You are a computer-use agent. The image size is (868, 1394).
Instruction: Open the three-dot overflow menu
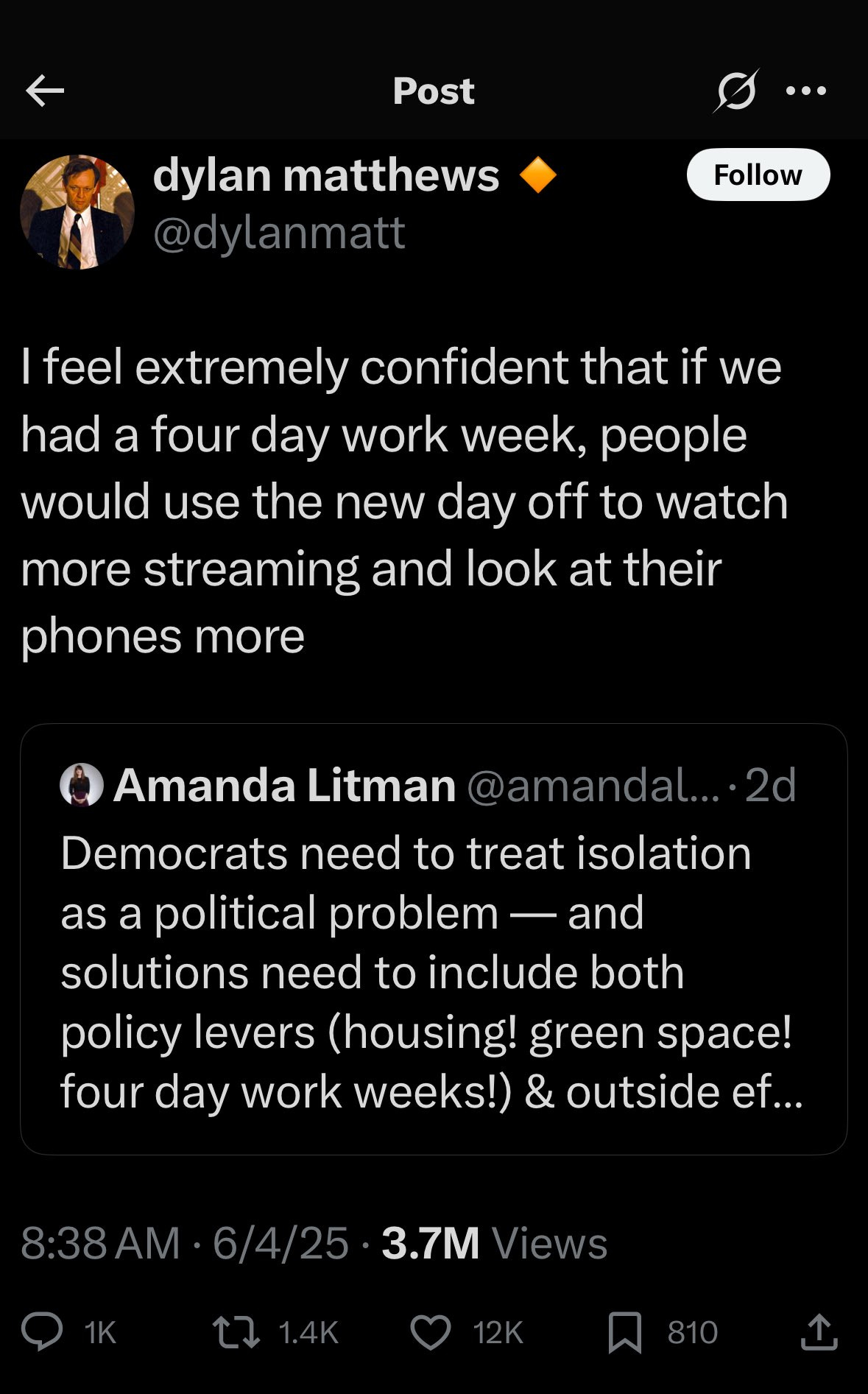pos(806,91)
